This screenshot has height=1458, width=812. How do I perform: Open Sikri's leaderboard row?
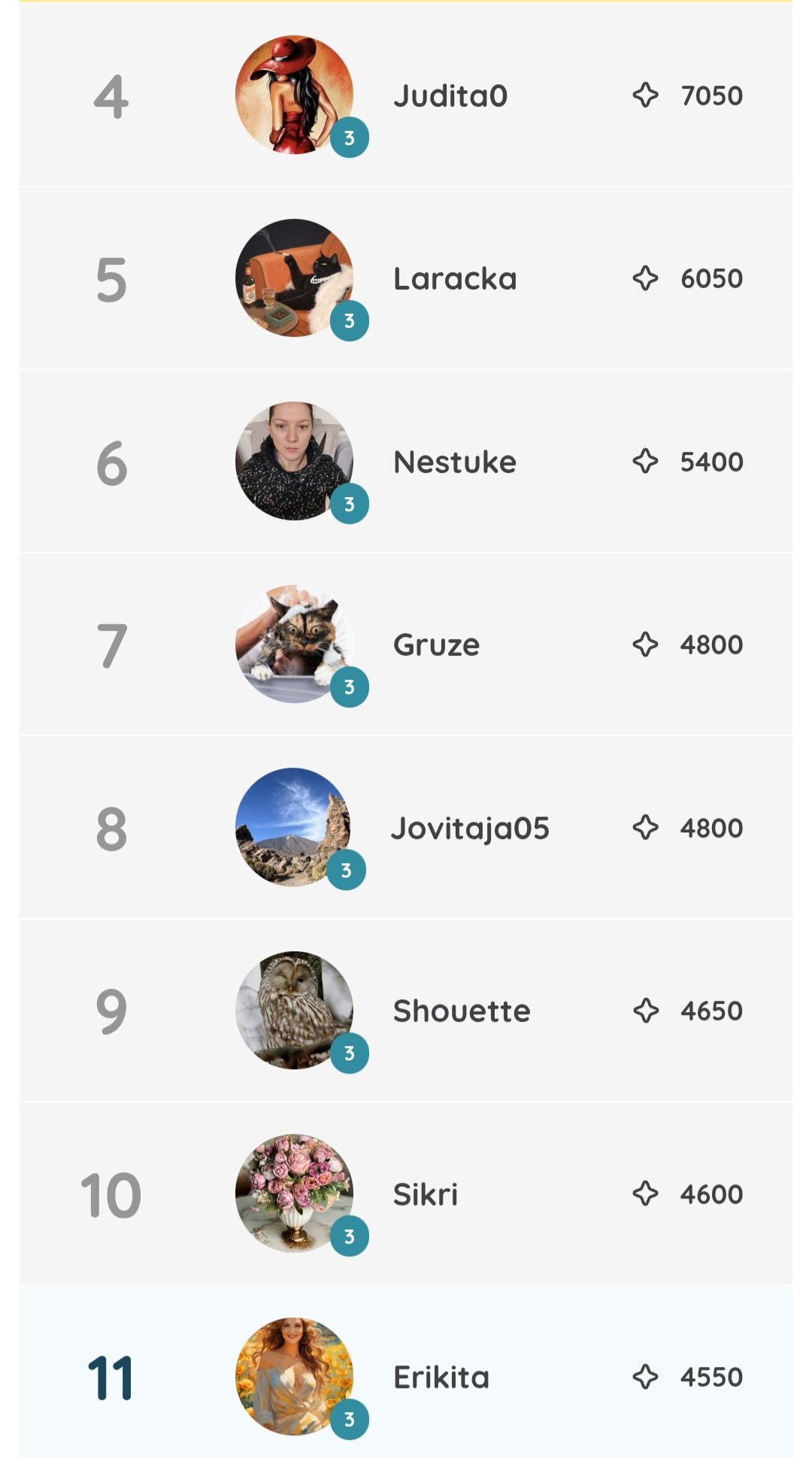(x=406, y=1193)
